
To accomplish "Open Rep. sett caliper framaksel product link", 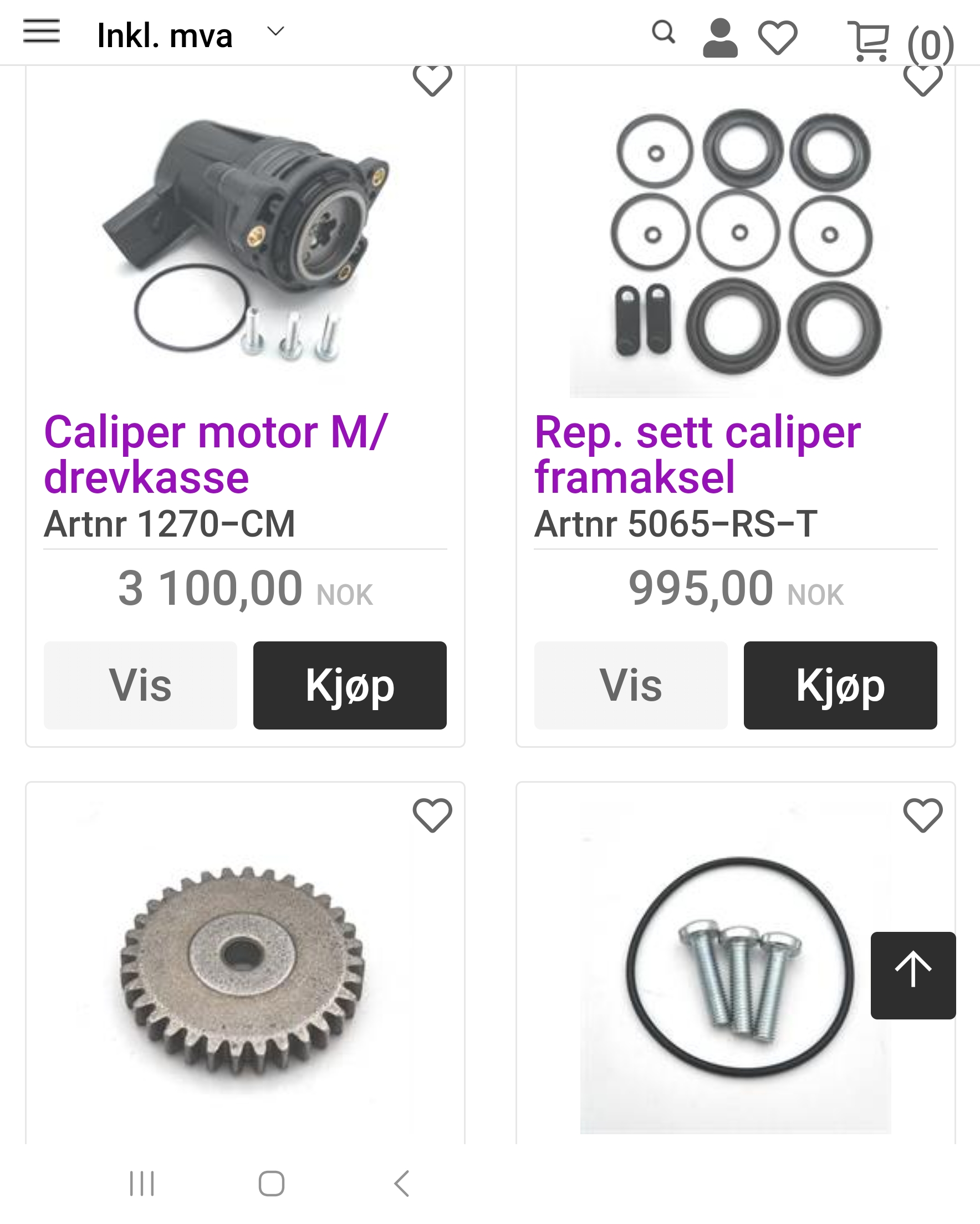I will tap(697, 454).
